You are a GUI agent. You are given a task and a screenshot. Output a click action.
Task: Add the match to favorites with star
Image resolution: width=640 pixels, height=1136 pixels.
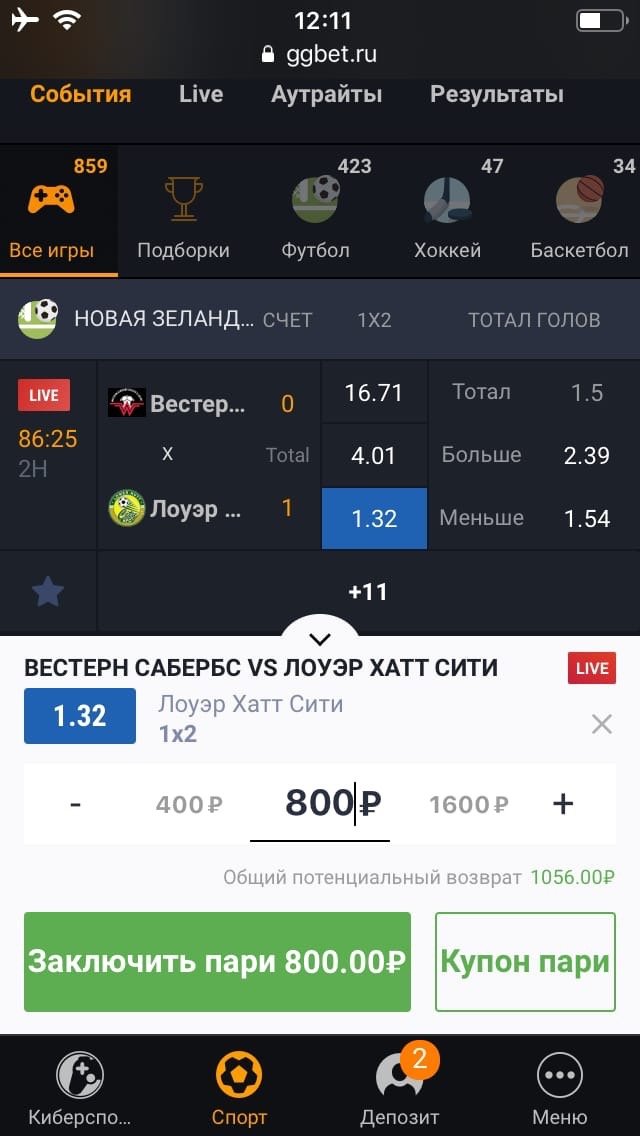click(48, 592)
